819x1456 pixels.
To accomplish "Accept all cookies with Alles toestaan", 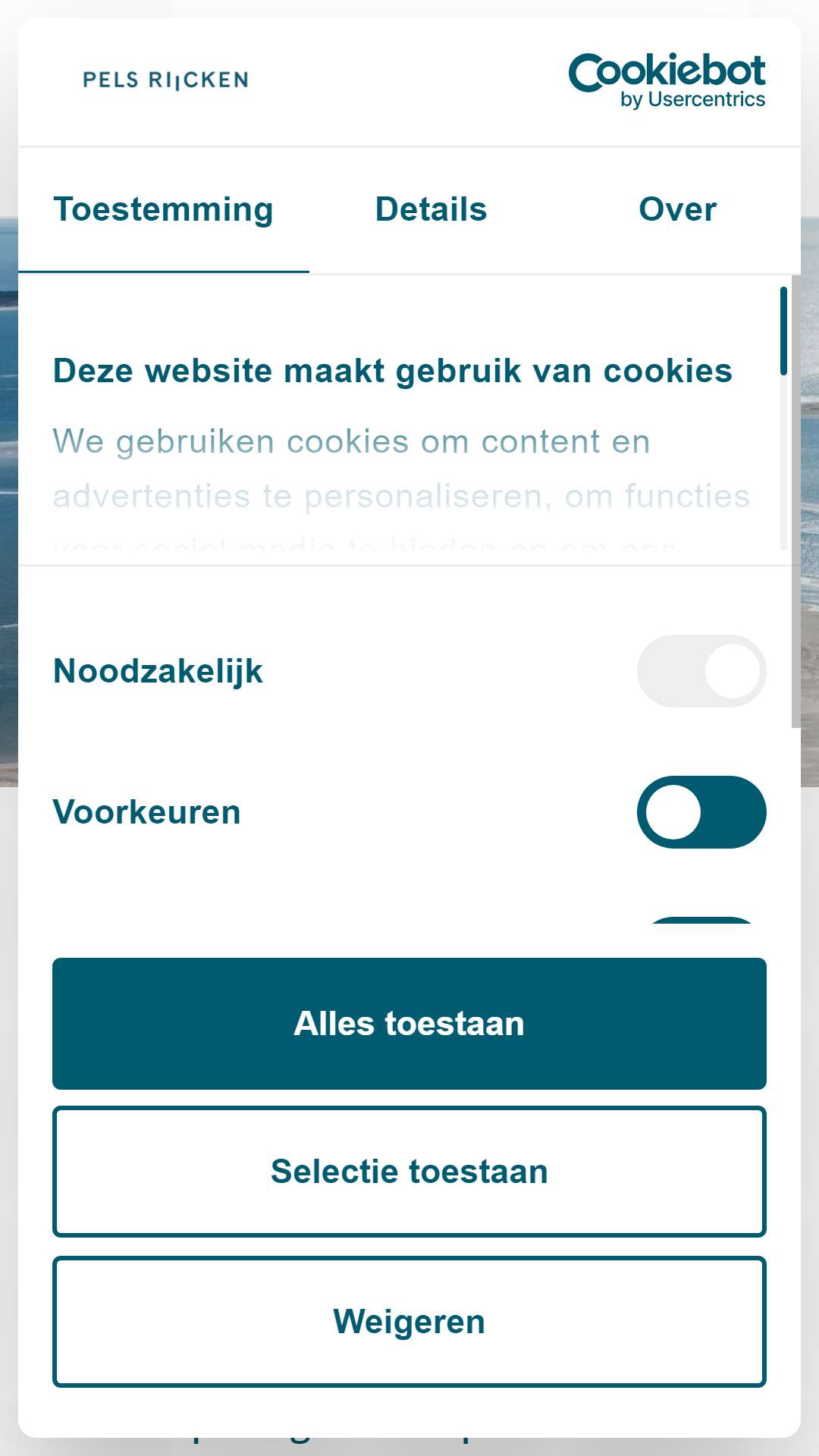I will [x=409, y=1024].
